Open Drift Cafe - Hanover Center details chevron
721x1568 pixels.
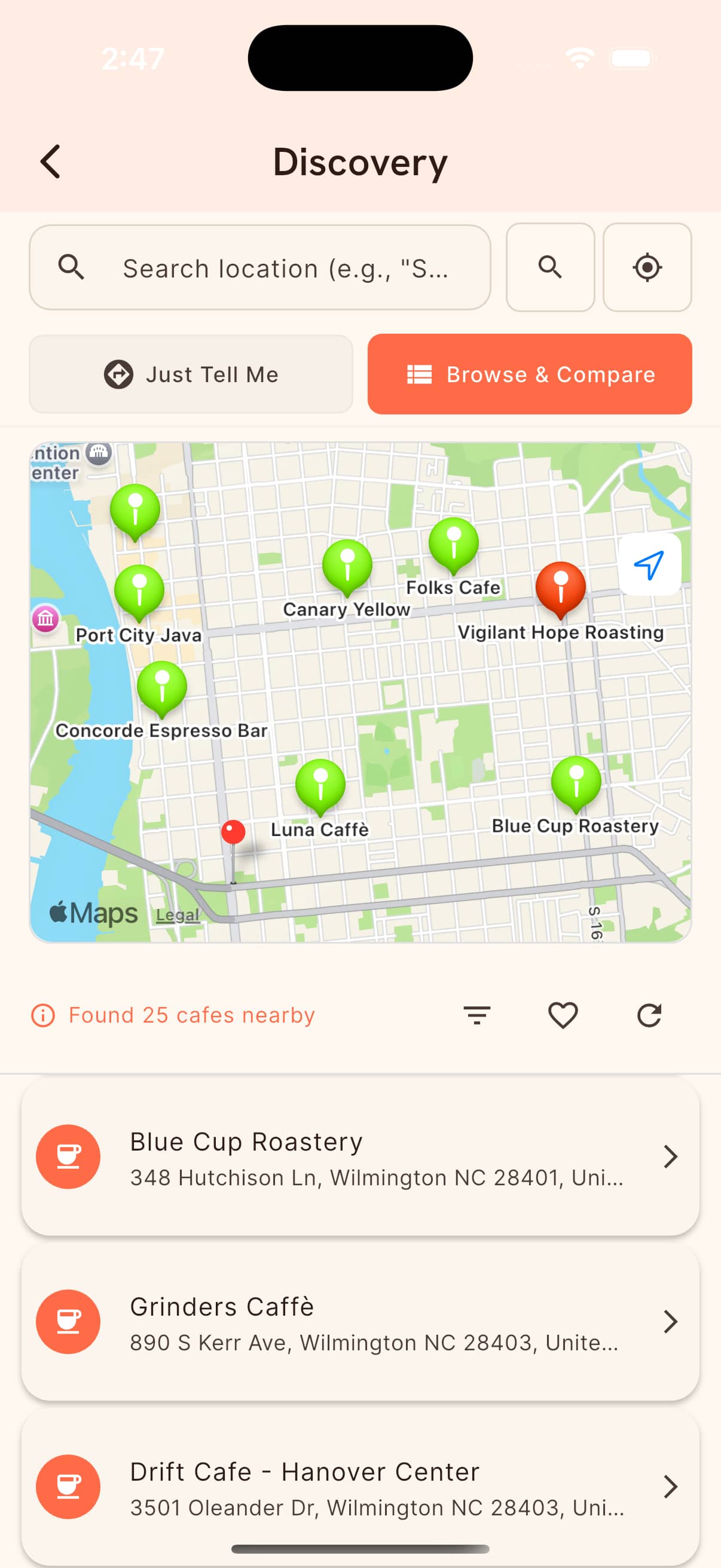pos(670,1487)
